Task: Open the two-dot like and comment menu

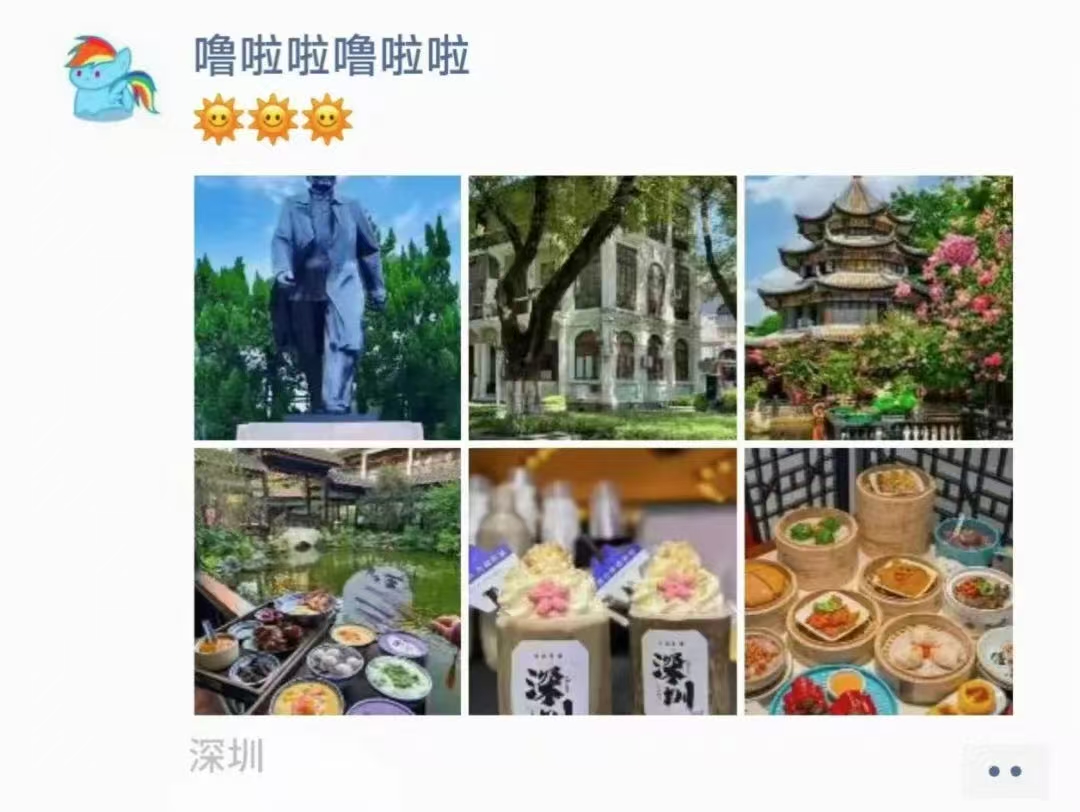Action: [x=1003, y=770]
